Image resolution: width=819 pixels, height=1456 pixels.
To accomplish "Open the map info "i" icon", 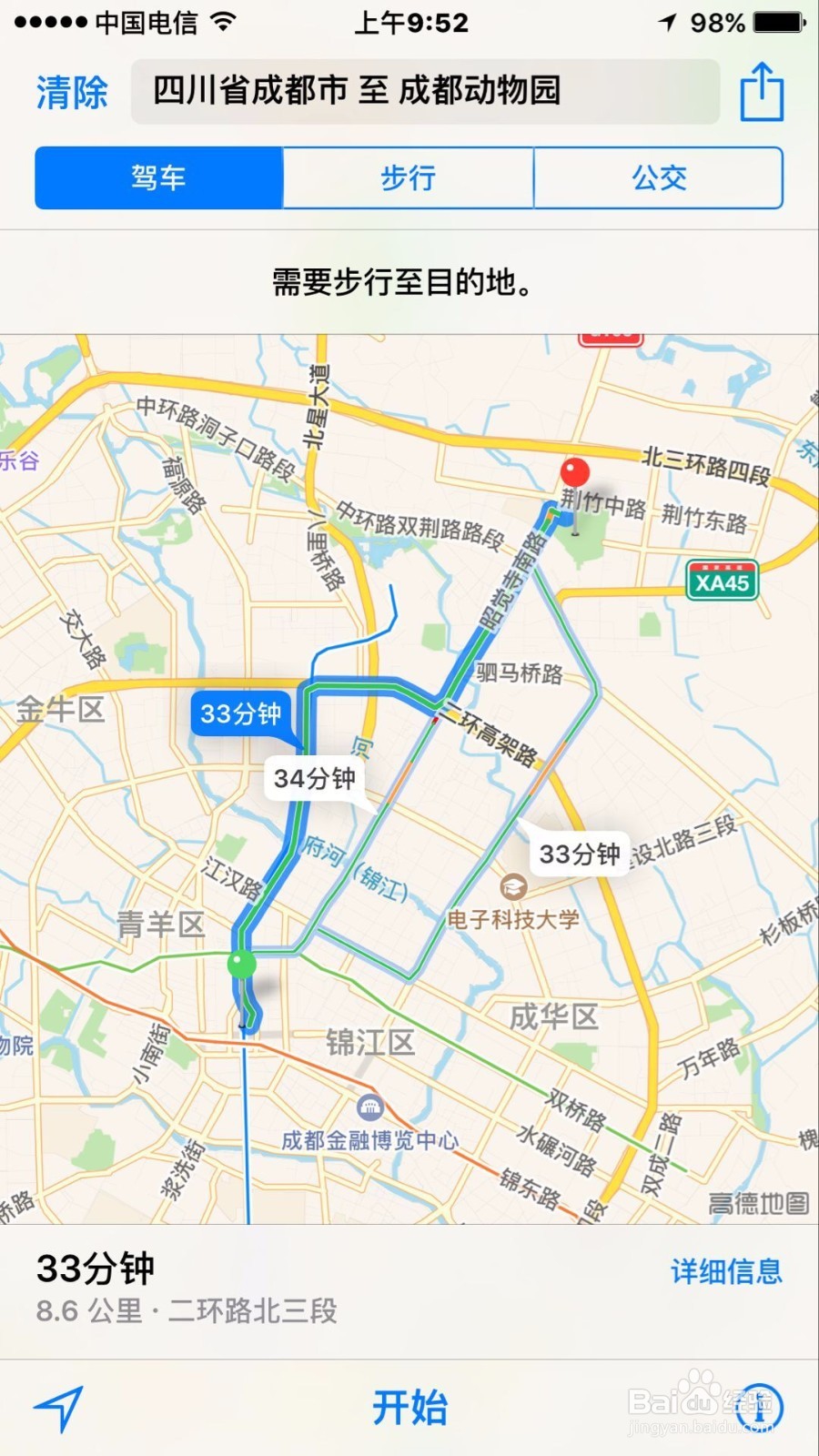I will click(x=761, y=1407).
